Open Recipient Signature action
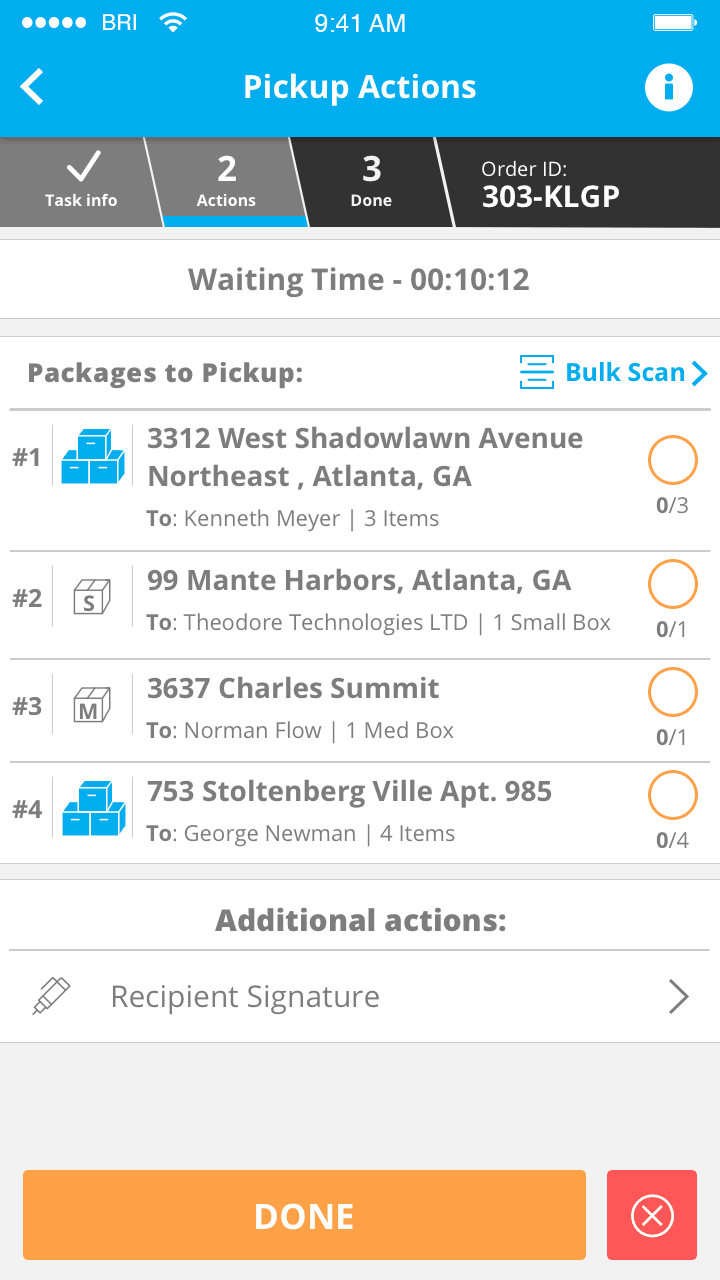 360,997
